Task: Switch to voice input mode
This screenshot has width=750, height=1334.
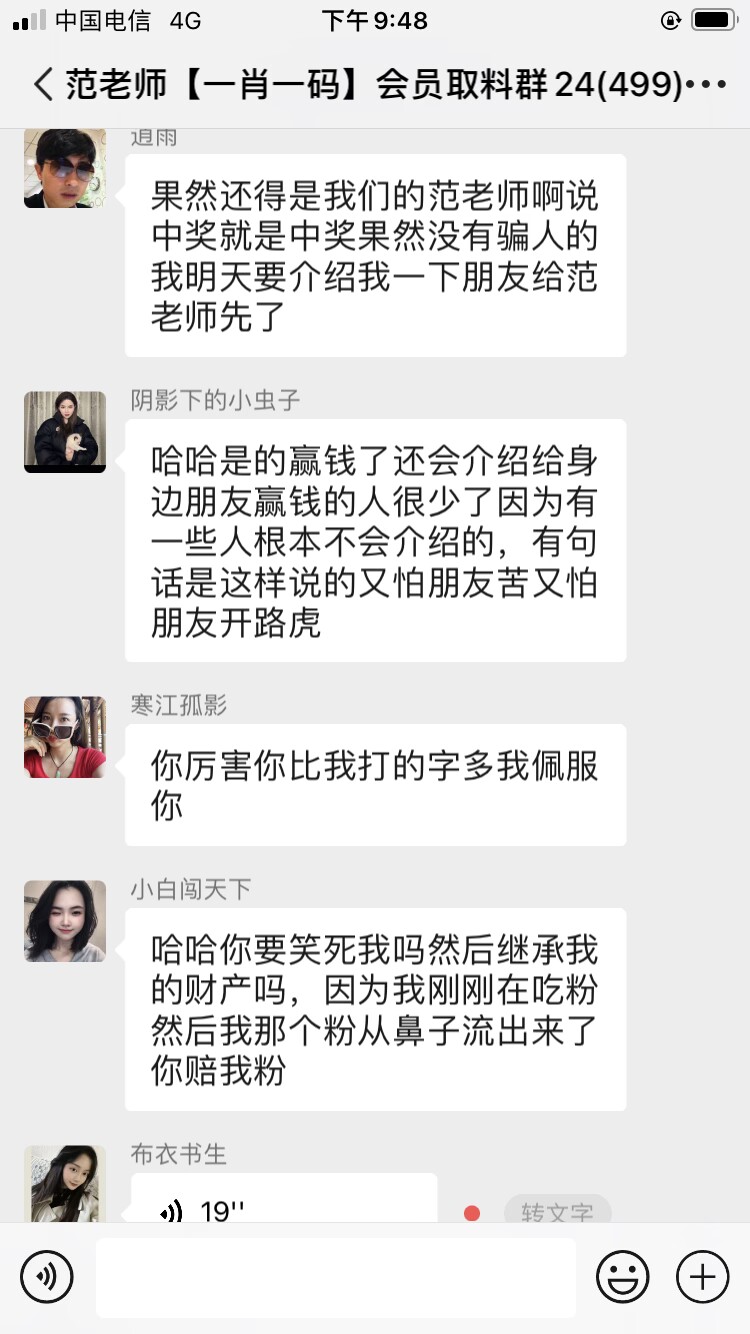Action: point(47,1277)
